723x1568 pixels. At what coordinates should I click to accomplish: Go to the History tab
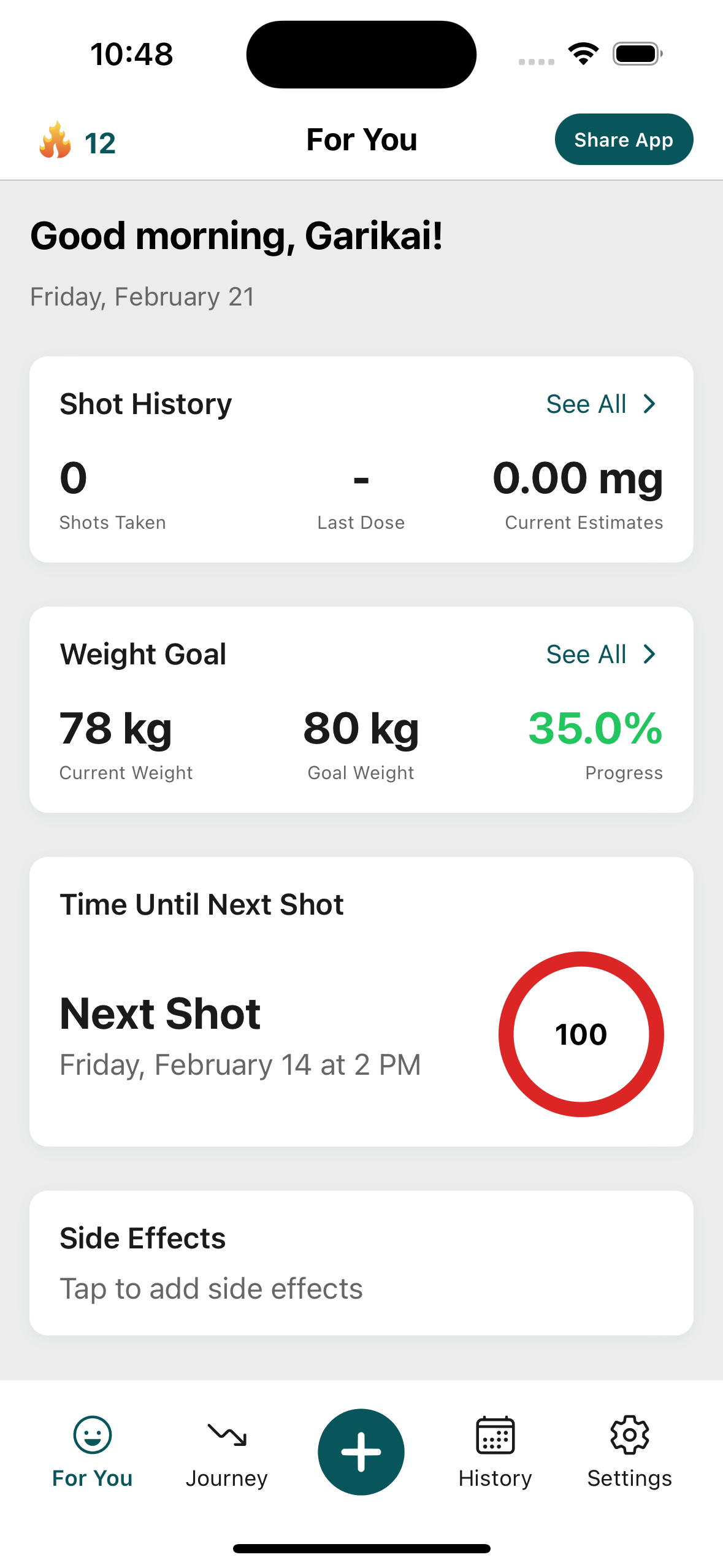pos(495,1452)
